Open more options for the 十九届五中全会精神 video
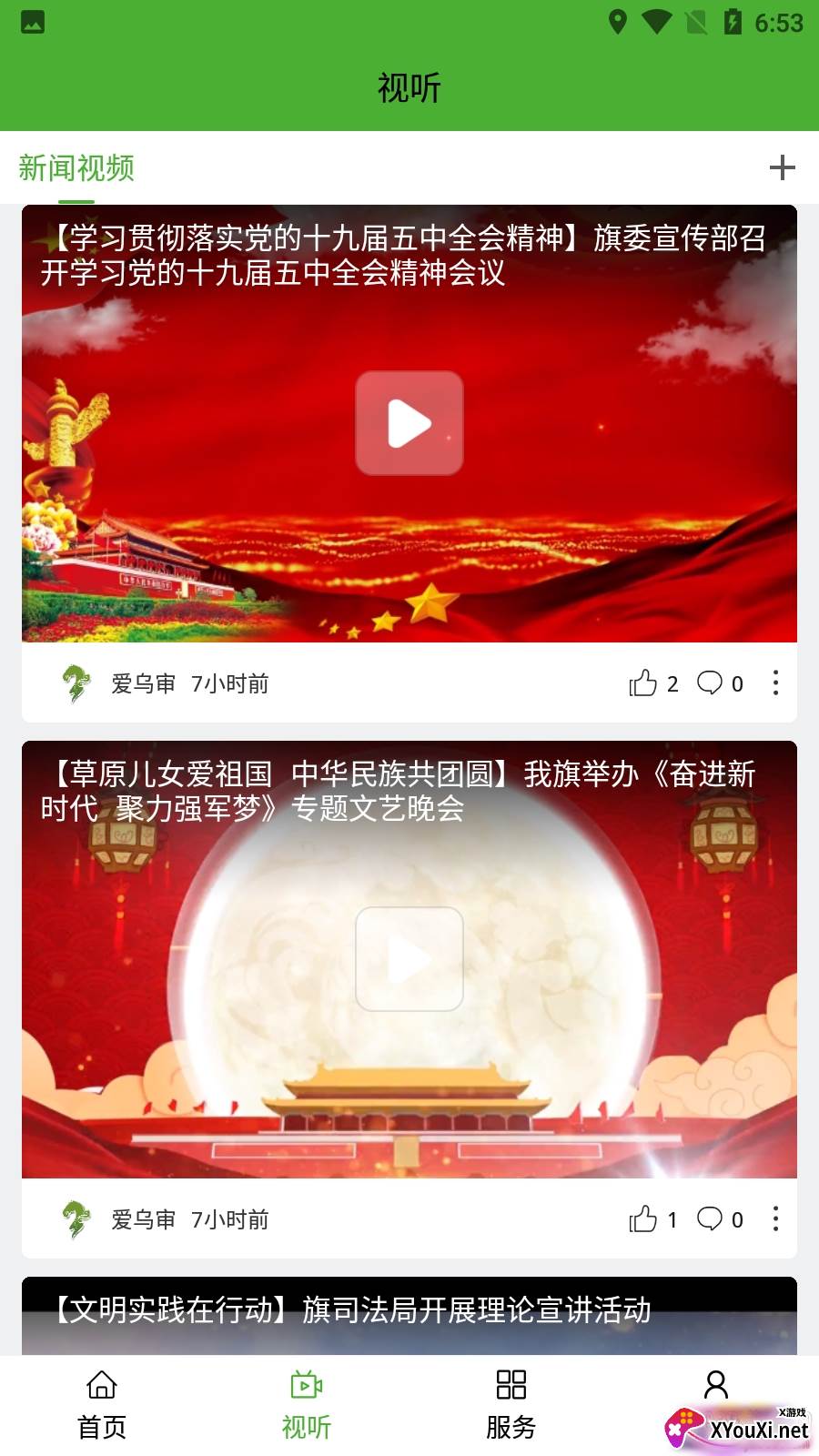The height and width of the screenshot is (1456, 819). pos(775,683)
